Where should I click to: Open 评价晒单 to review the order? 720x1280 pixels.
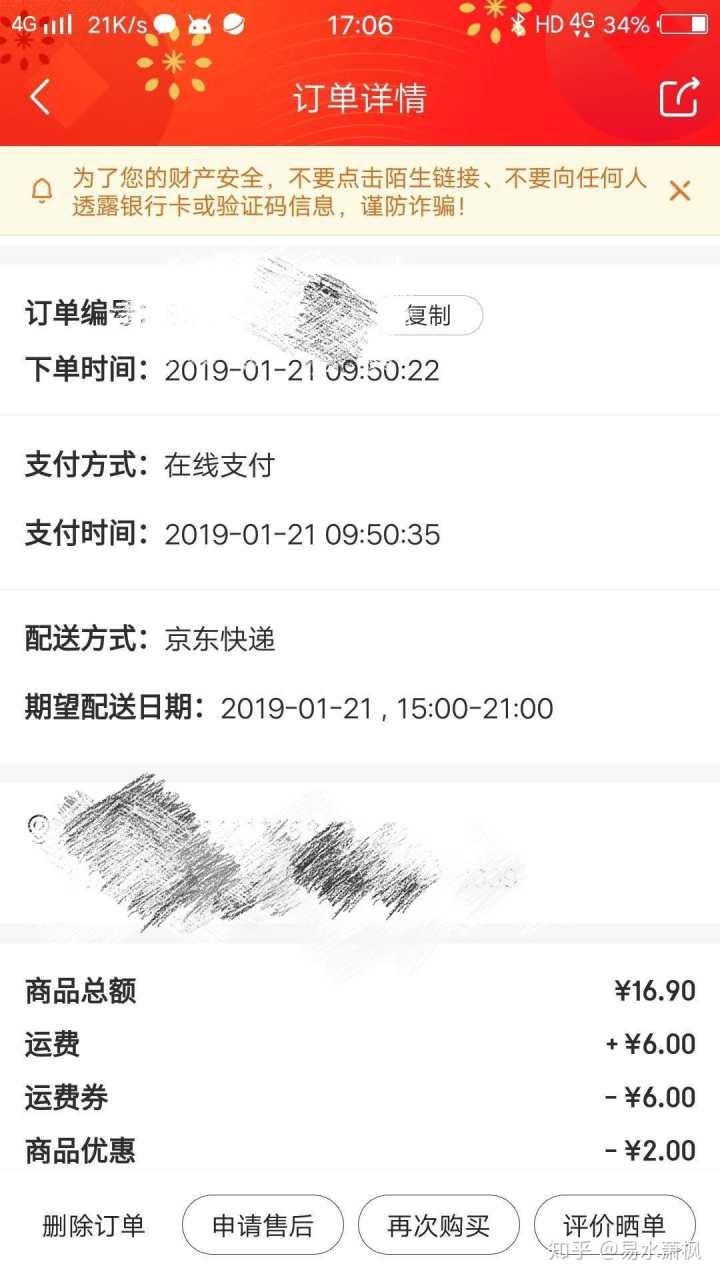(614, 1226)
